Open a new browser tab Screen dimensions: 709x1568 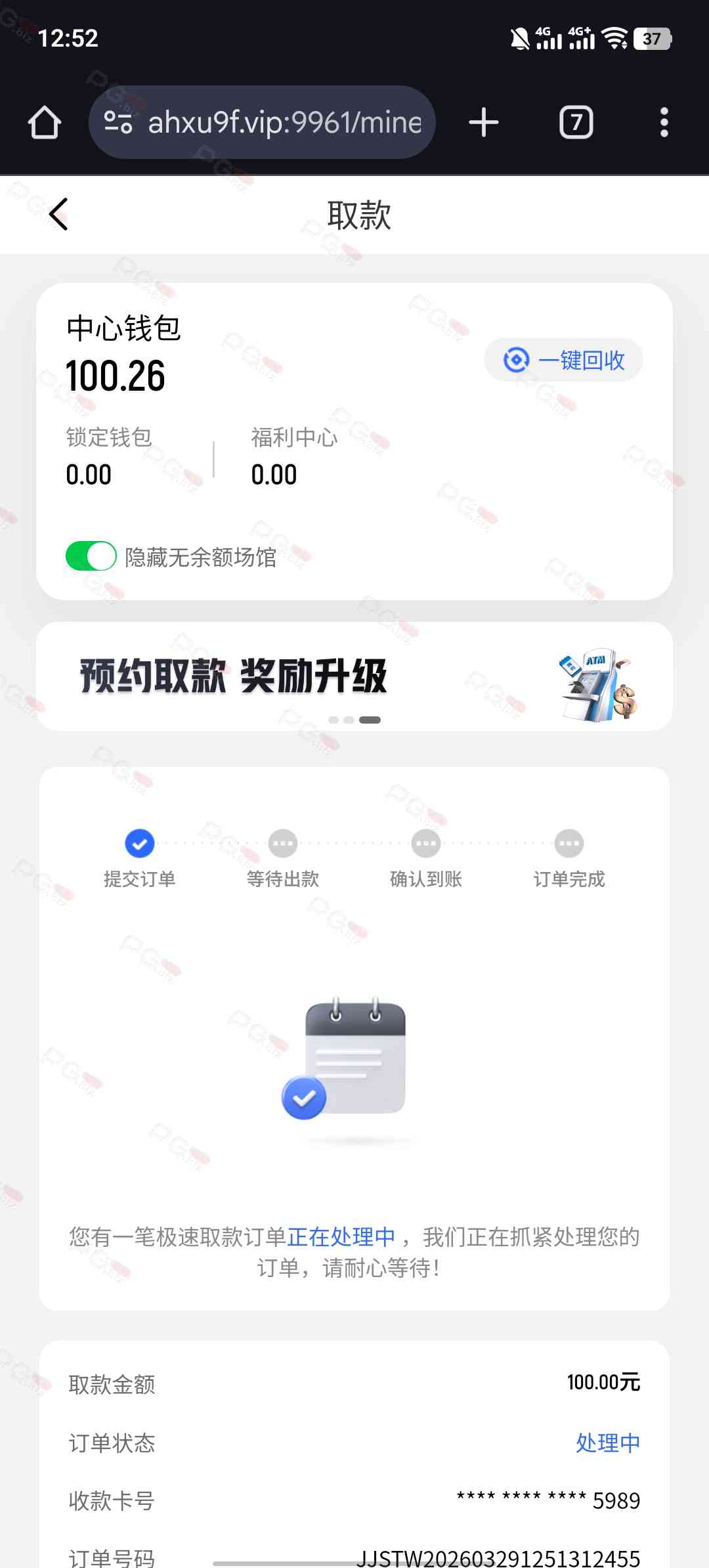pos(484,123)
